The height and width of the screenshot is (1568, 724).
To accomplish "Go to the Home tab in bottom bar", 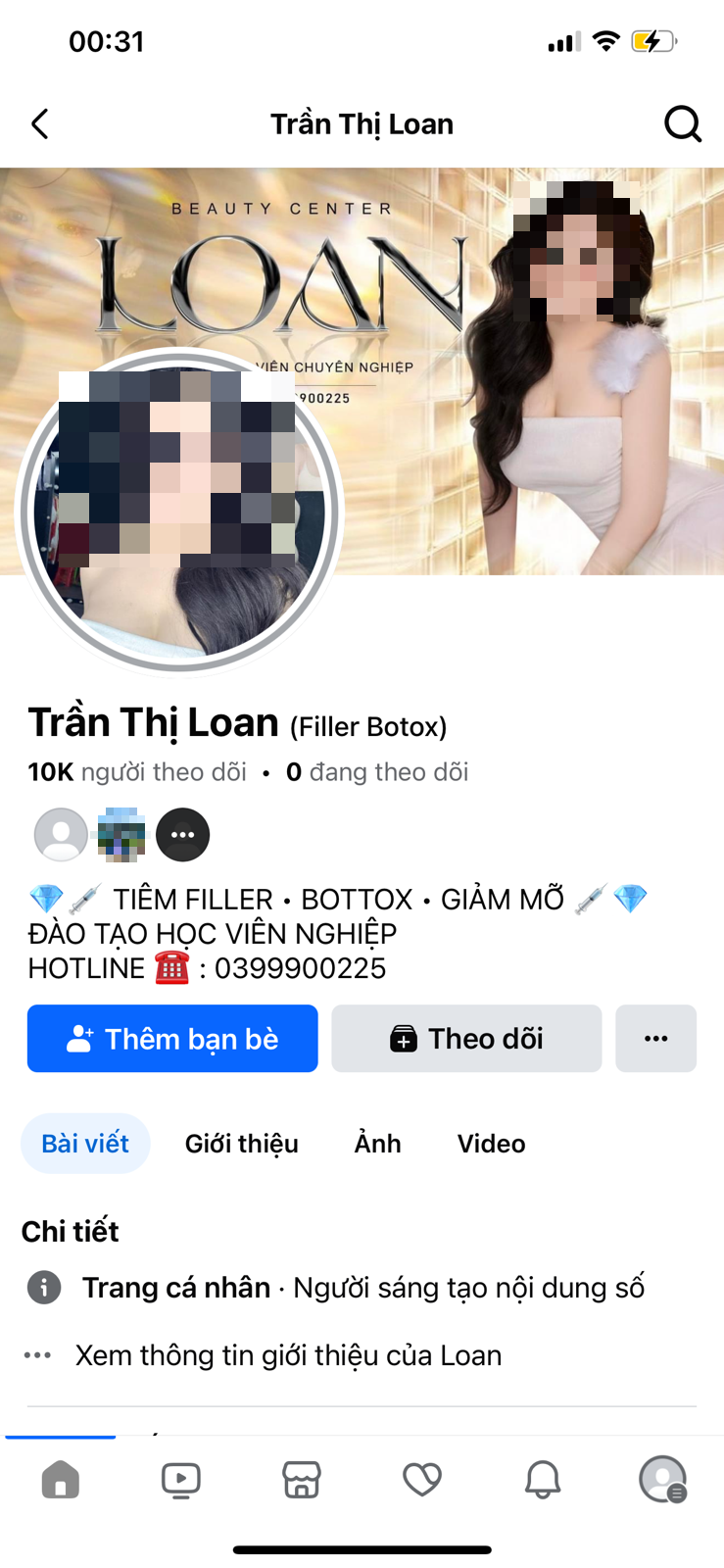I will click(61, 1480).
